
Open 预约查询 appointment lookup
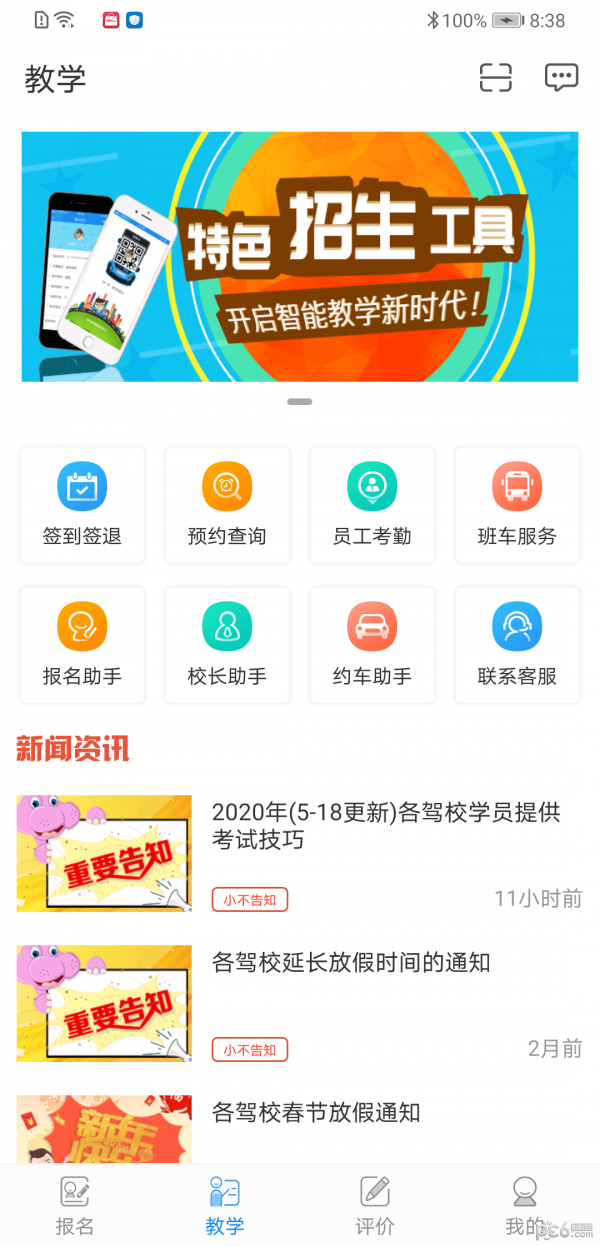point(227,505)
